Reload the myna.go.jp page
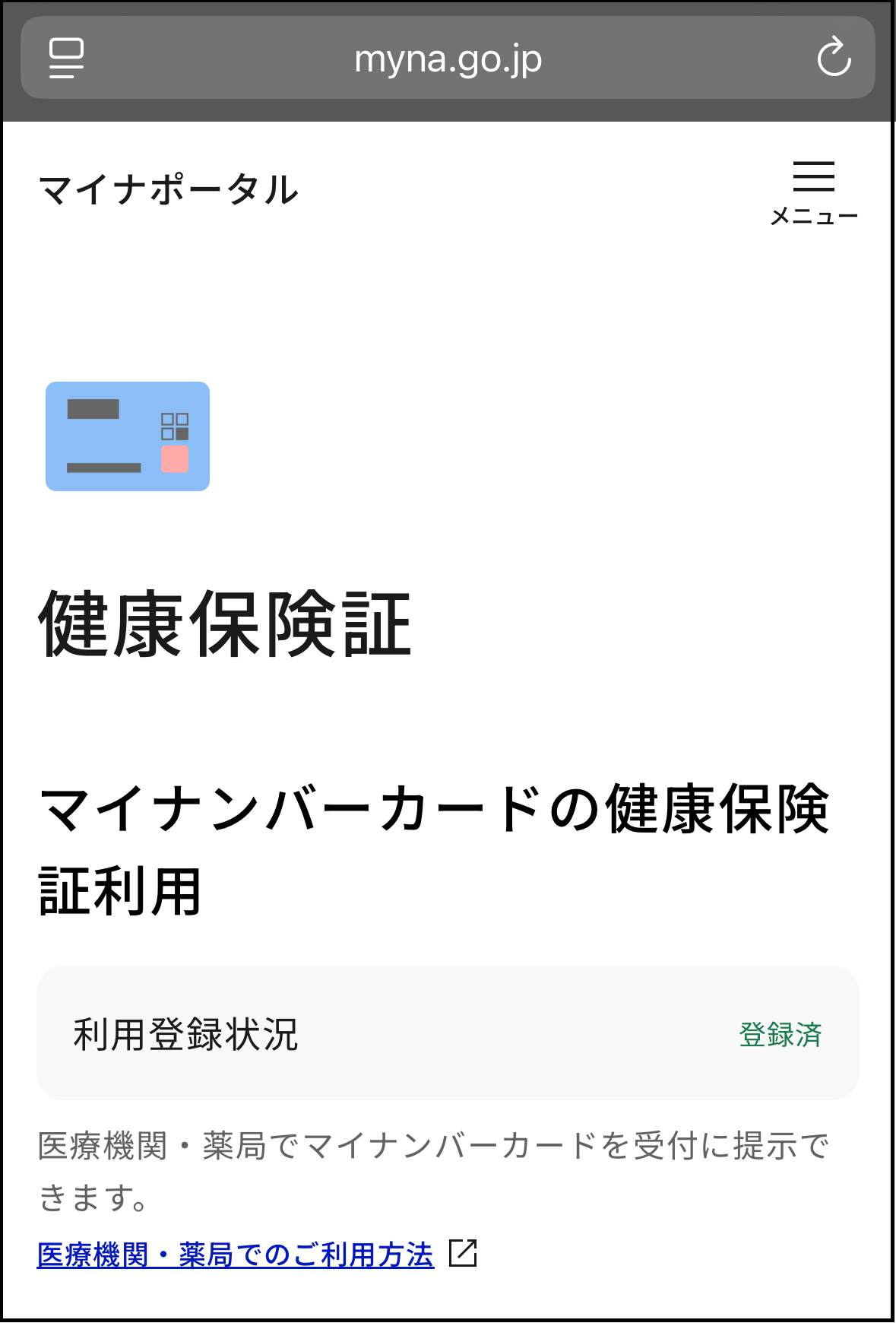 pos(834,58)
